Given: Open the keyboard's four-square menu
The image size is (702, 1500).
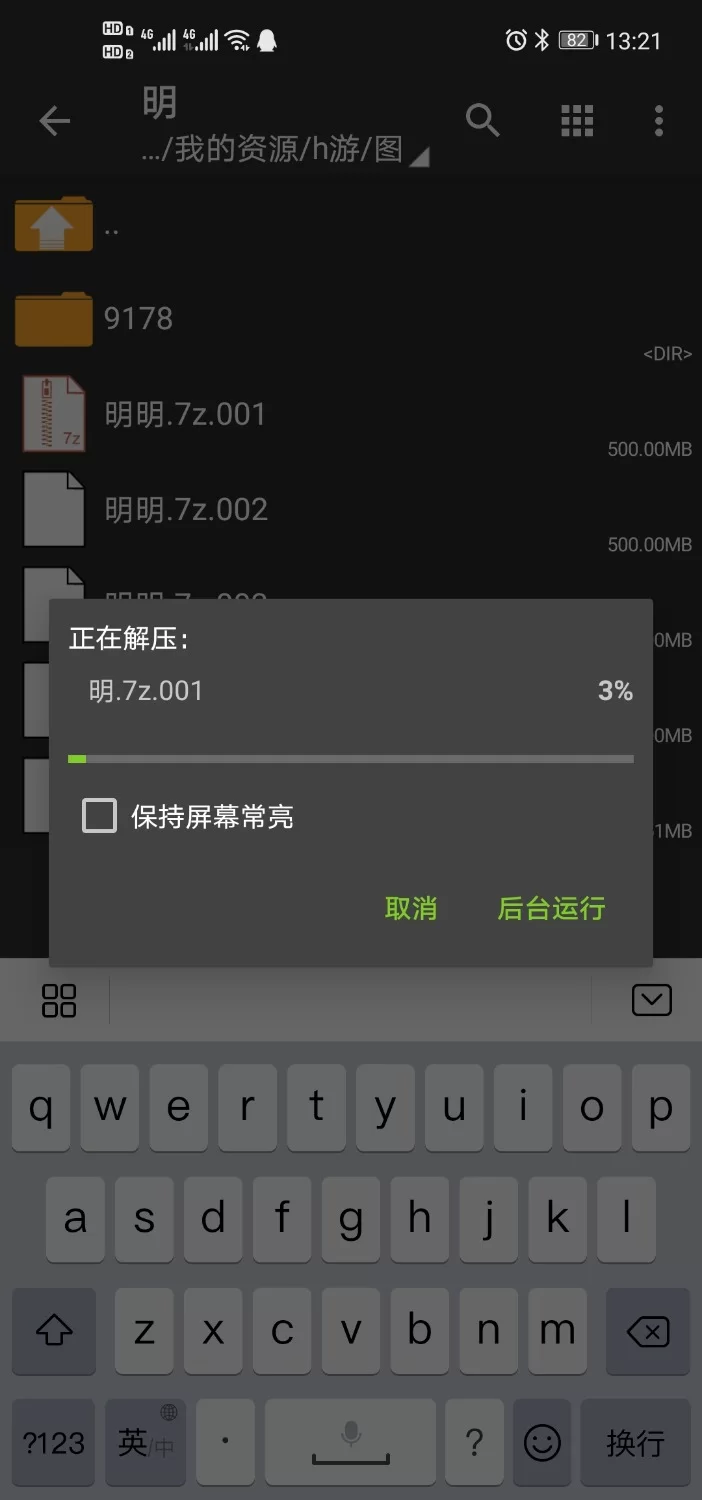Looking at the screenshot, I should tap(59, 1000).
